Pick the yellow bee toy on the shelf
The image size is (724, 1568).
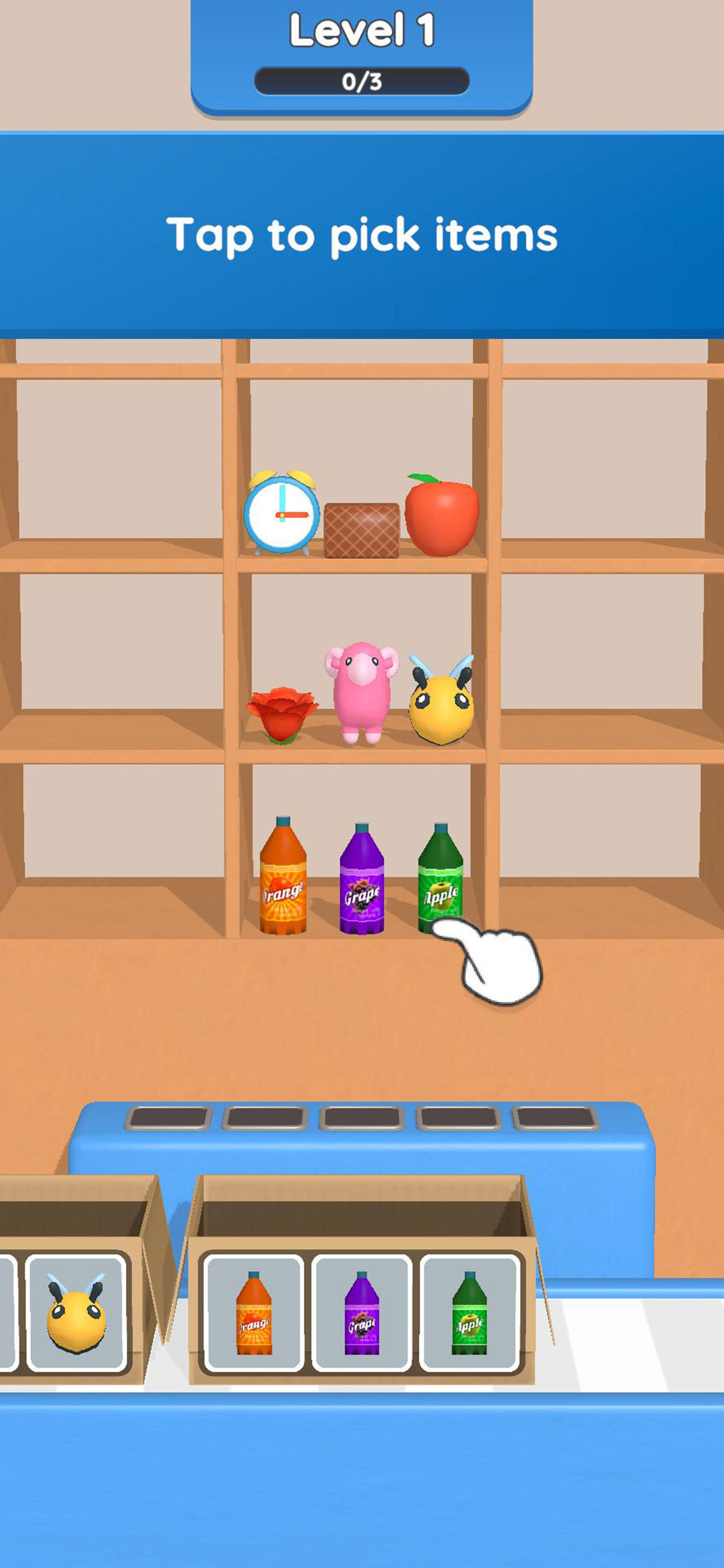click(442, 700)
